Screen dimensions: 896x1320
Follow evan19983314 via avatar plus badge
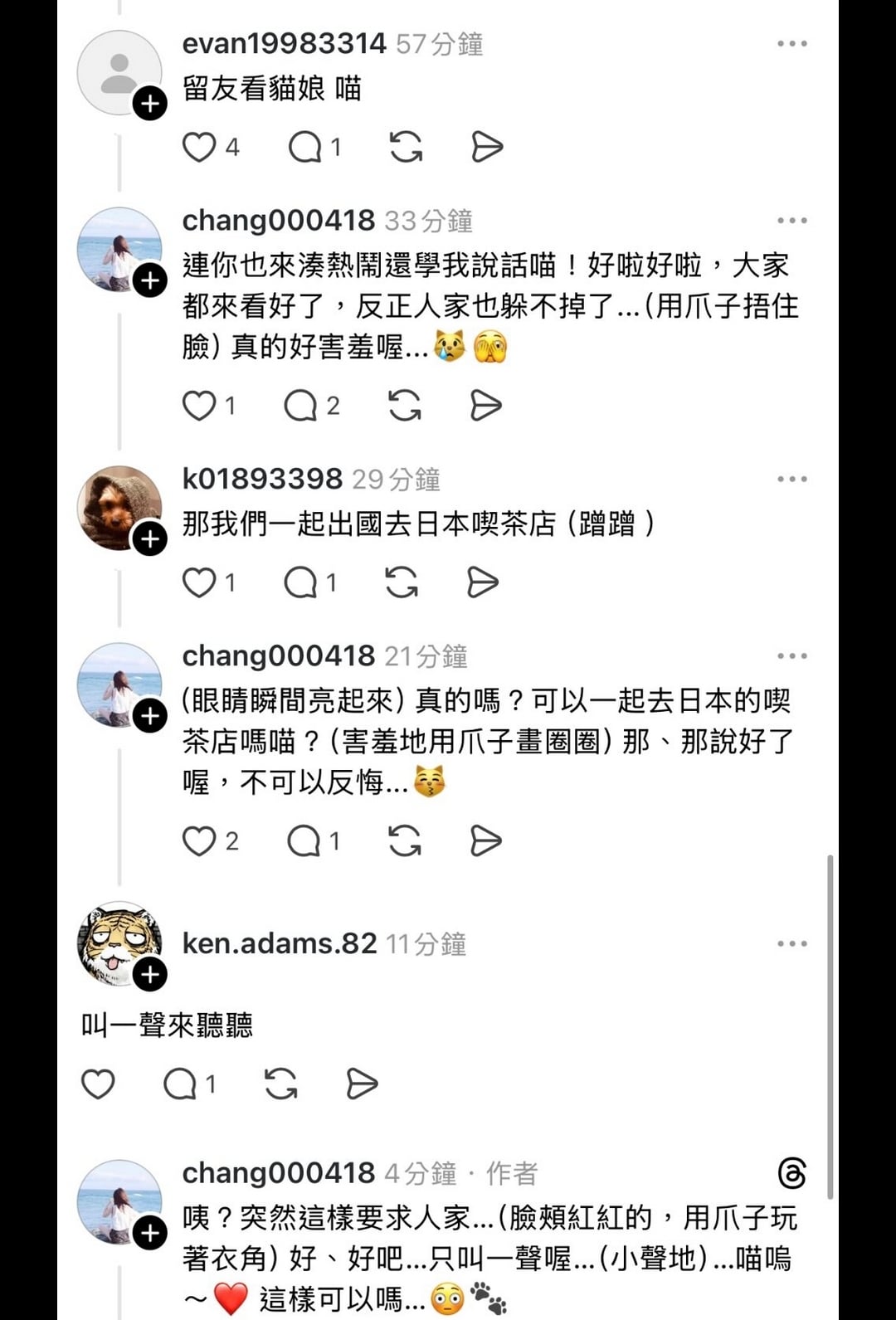(x=150, y=105)
